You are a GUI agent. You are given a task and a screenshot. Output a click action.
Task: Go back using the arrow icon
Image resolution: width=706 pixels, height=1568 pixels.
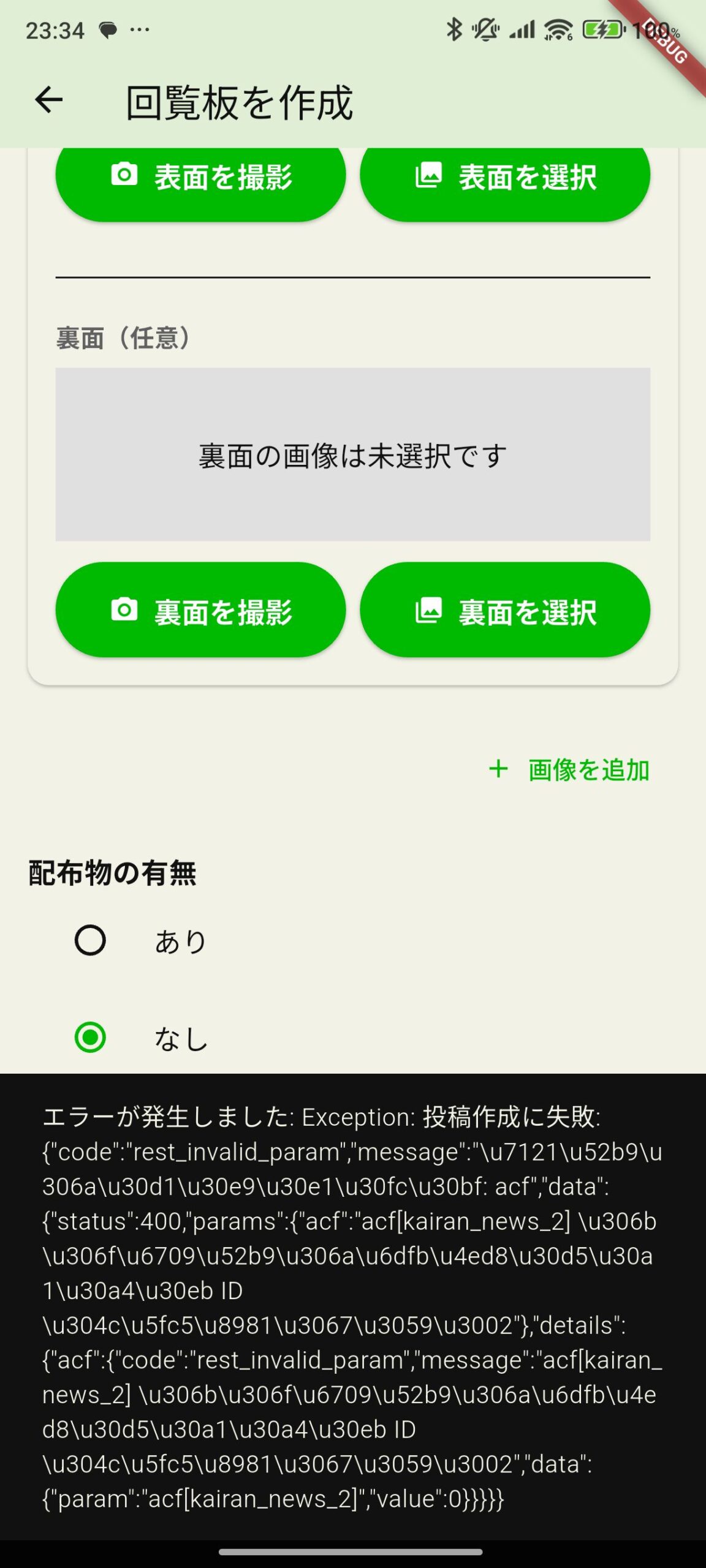click(x=49, y=100)
